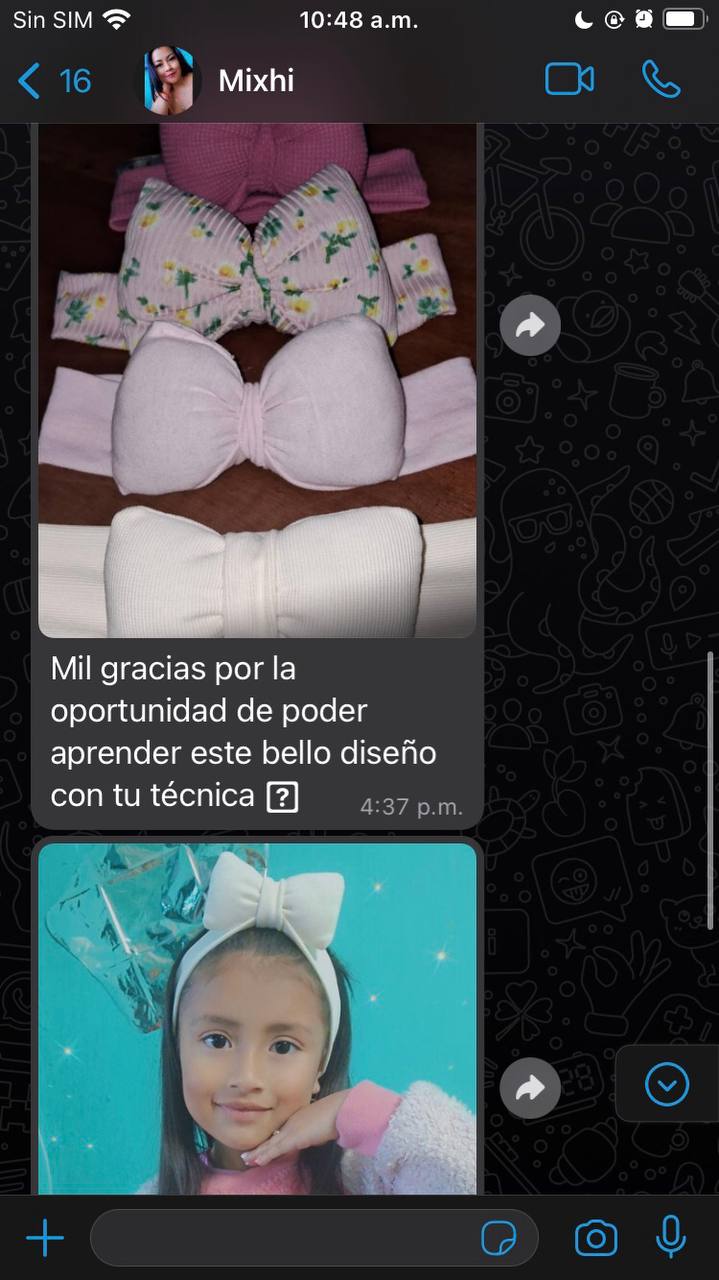Start a voice call with Mixhi

tap(661, 80)
